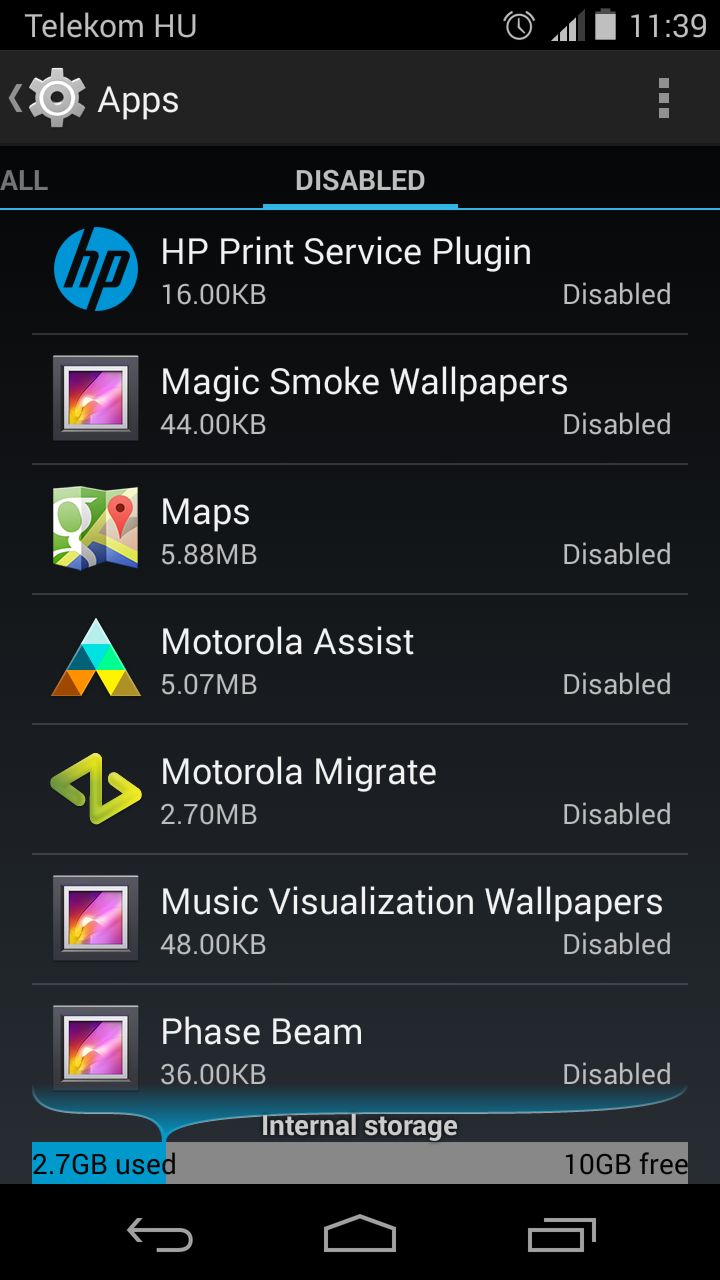Open the Maps app entry
Image resolution: width=720 pixels, height=1280 pixels.
click(360, 529)
